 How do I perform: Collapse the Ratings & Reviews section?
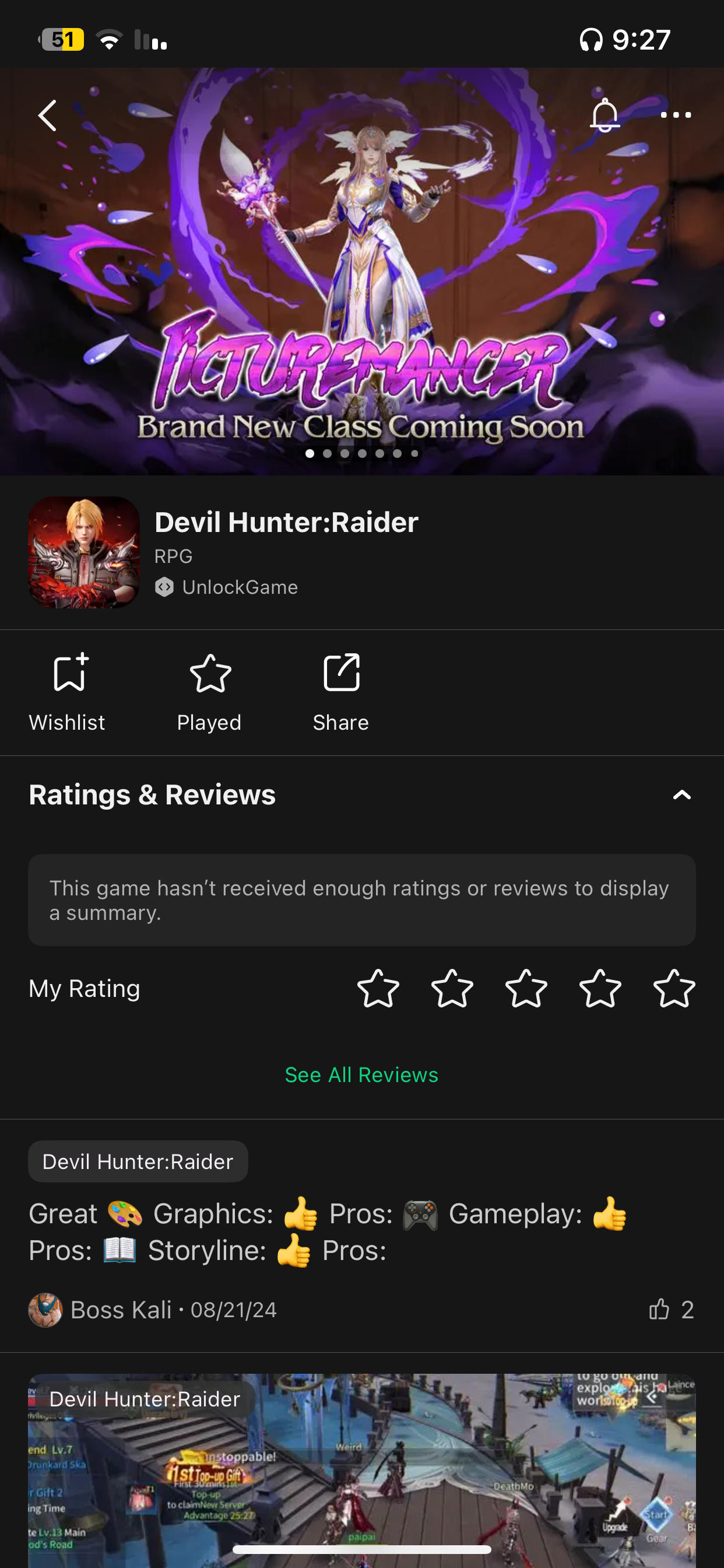tap(681, 794)
